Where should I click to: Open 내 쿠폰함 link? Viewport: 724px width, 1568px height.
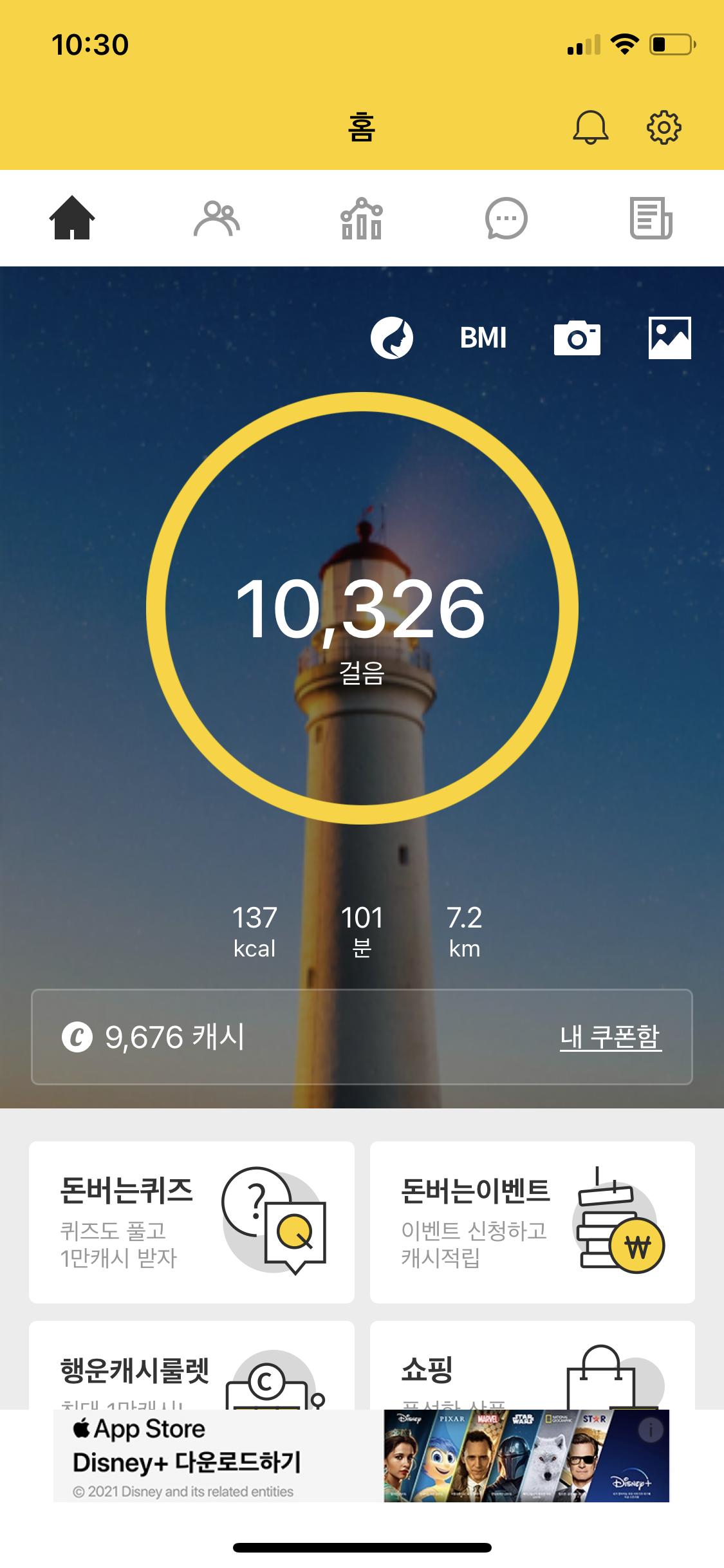click(610, 1037)
